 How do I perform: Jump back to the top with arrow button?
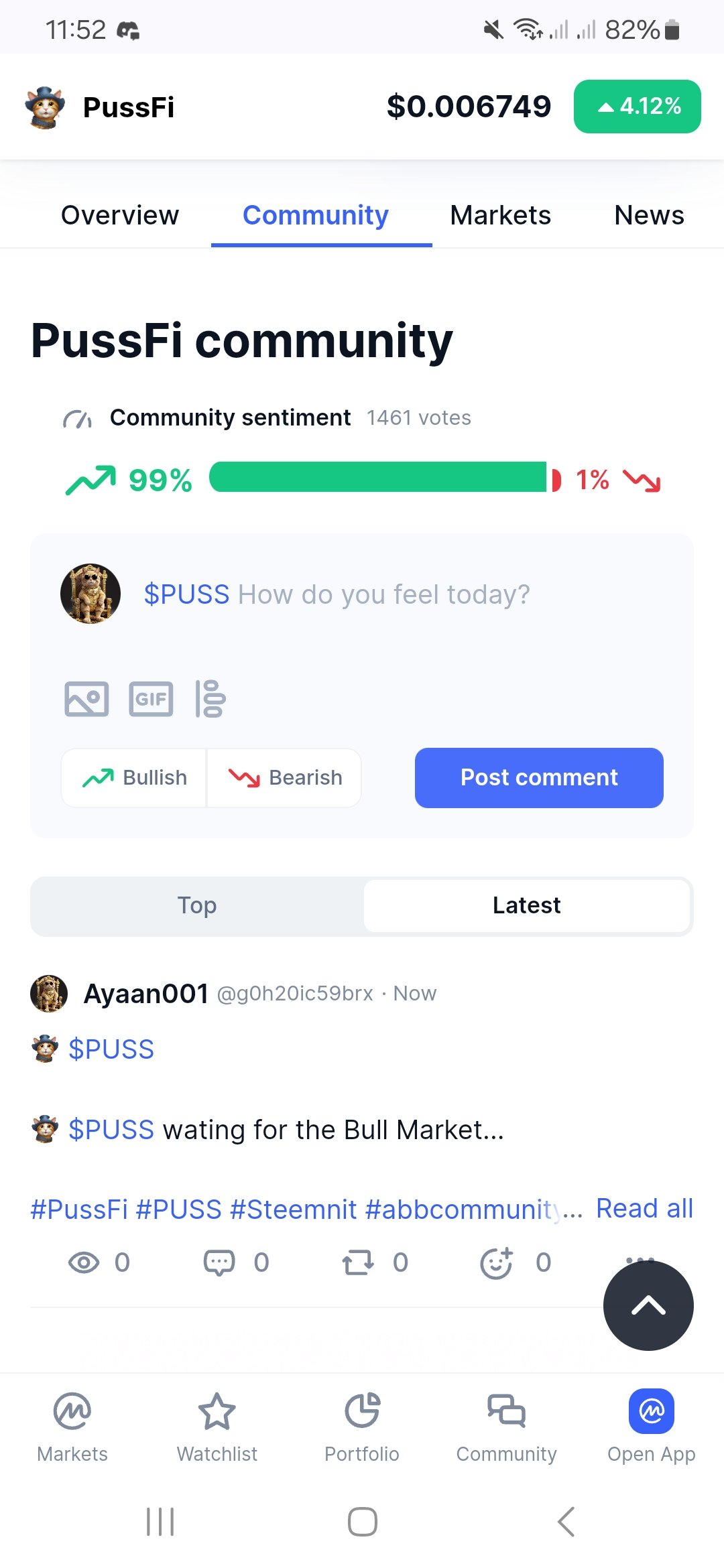[x=648, y=1305]
